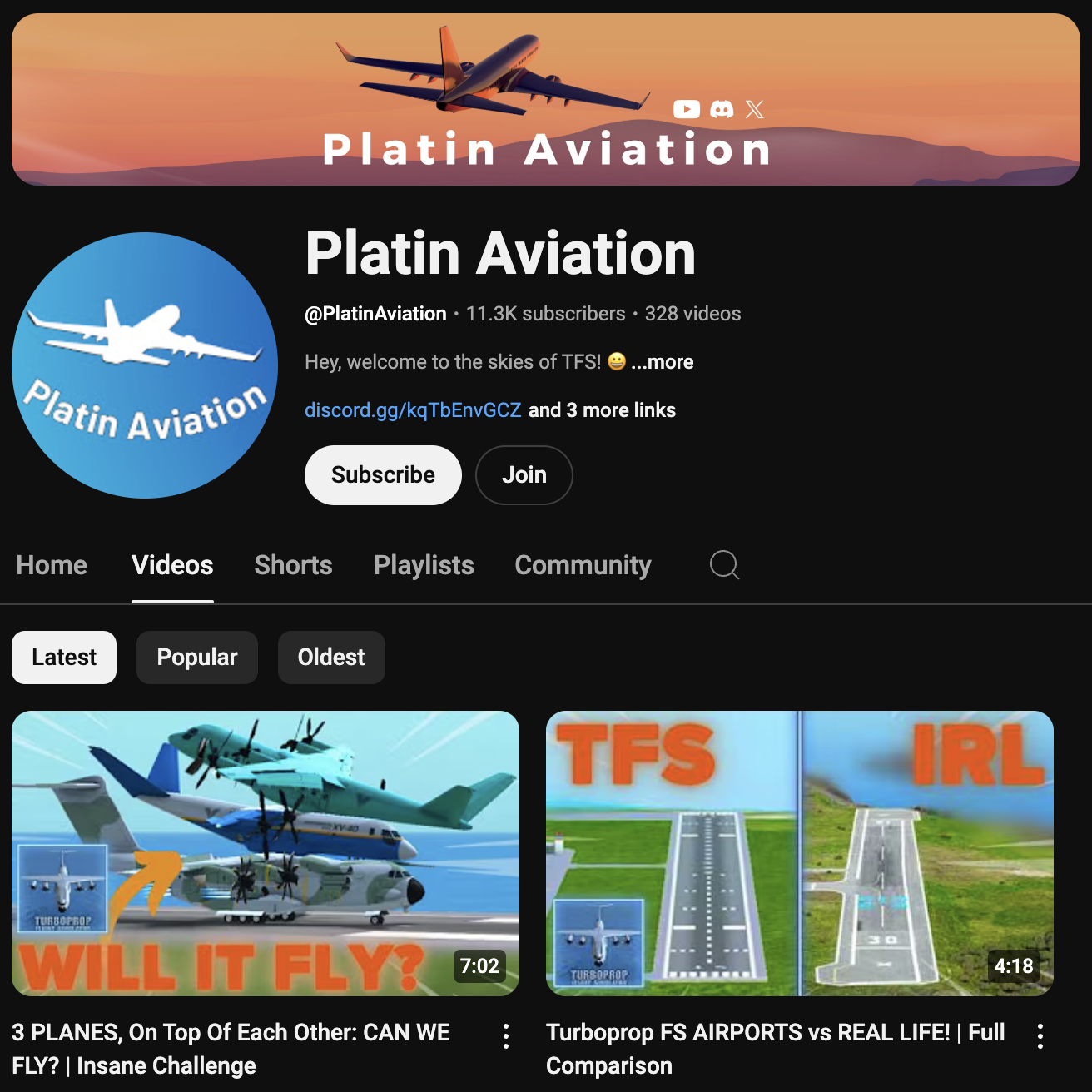This screenshot has height=1092, width=1092.
Task: Select the Latest filter chip
Action: [64, 658]
